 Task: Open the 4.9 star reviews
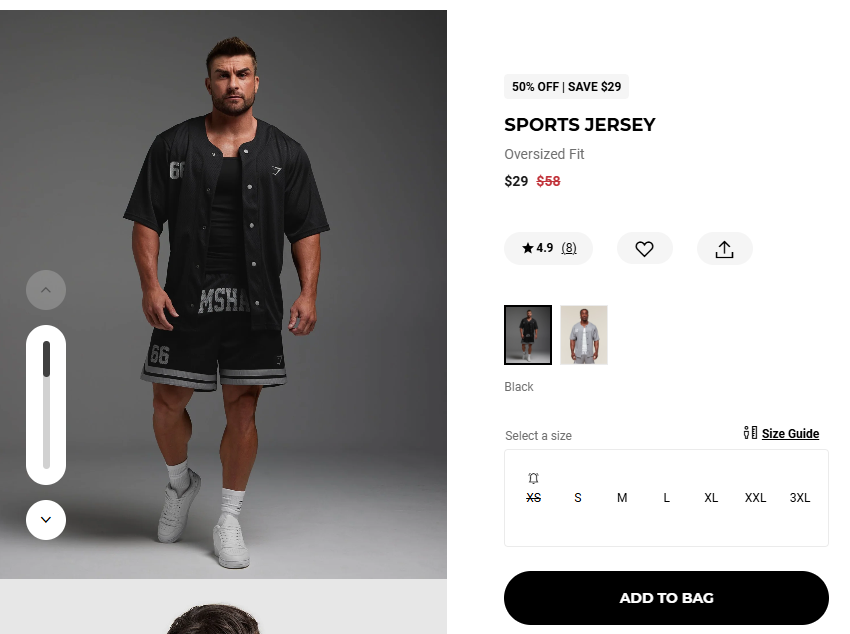click(548, 248)
